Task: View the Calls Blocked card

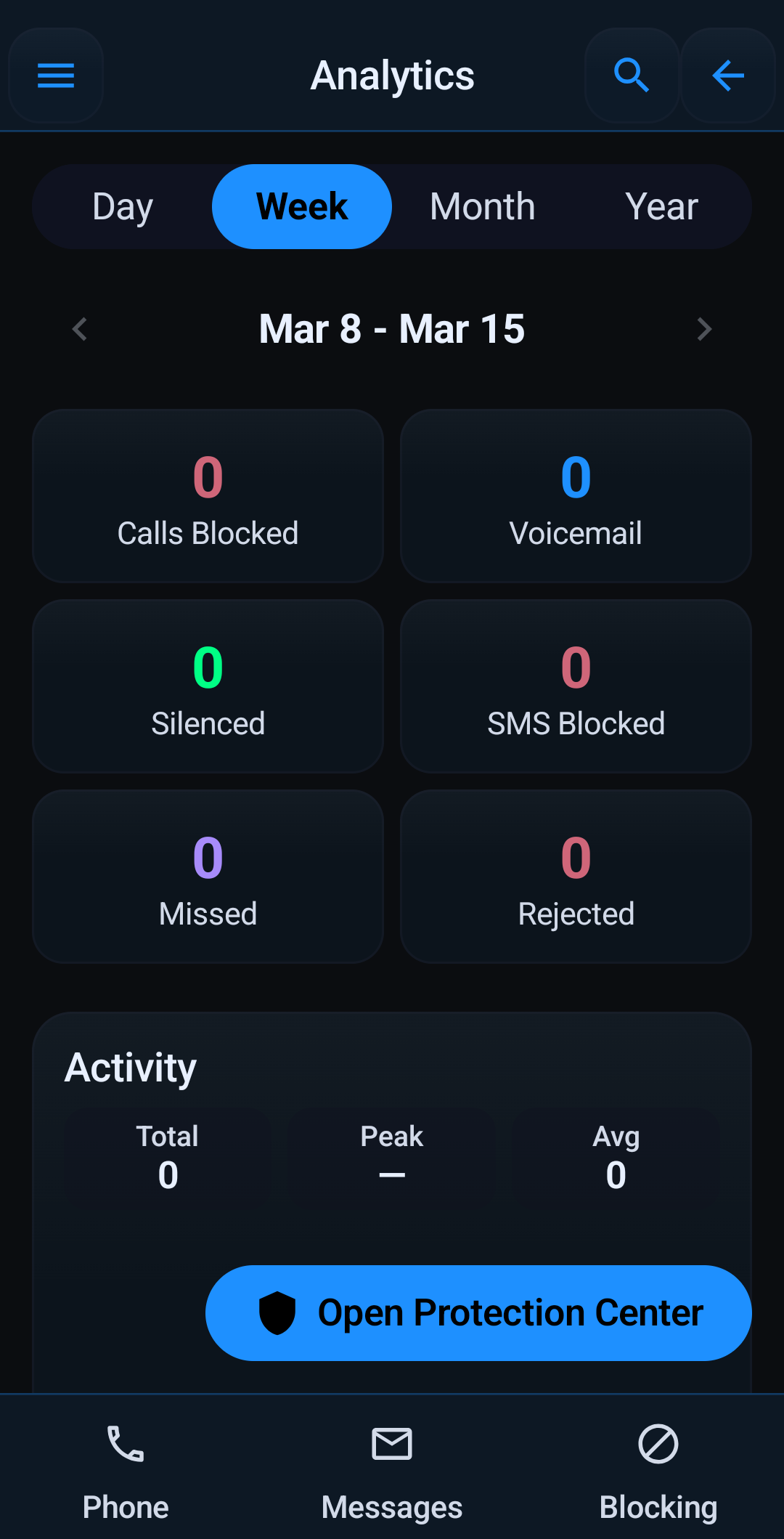Action: tap(208, 496)
